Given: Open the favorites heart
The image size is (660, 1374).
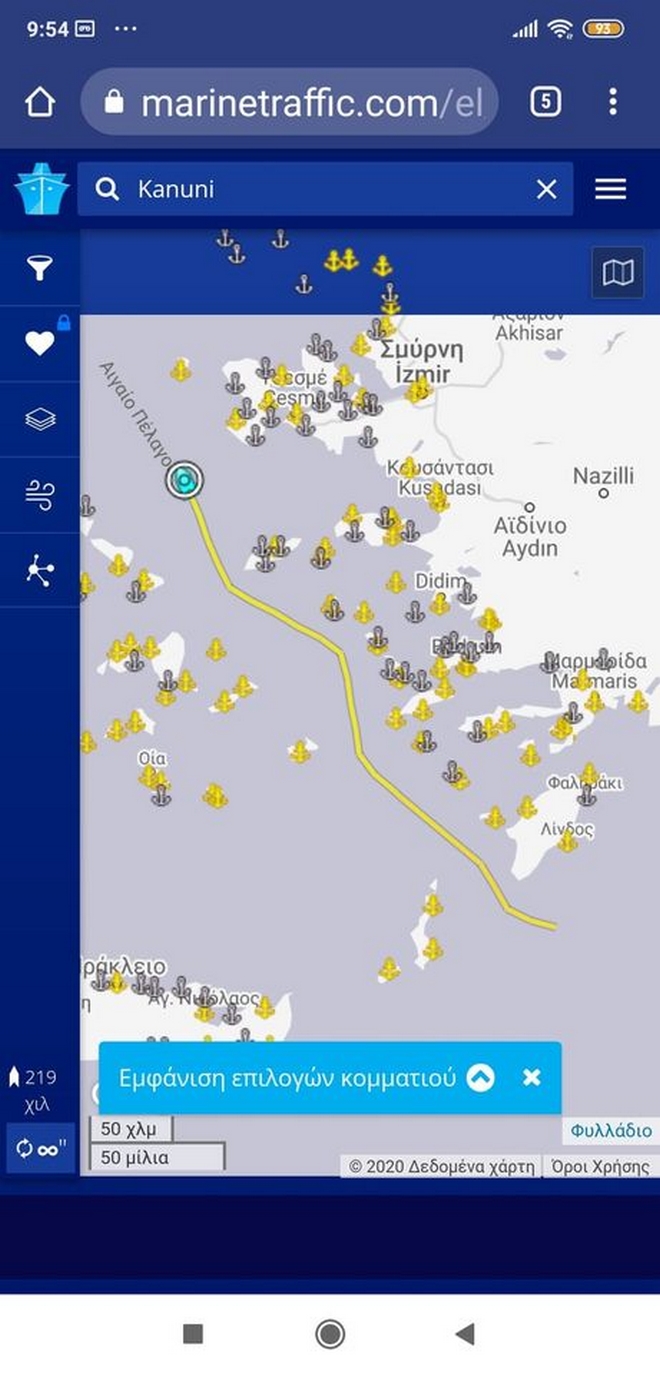Looking at the screenshot, I should pyautogui.click(x=39, y=344).
